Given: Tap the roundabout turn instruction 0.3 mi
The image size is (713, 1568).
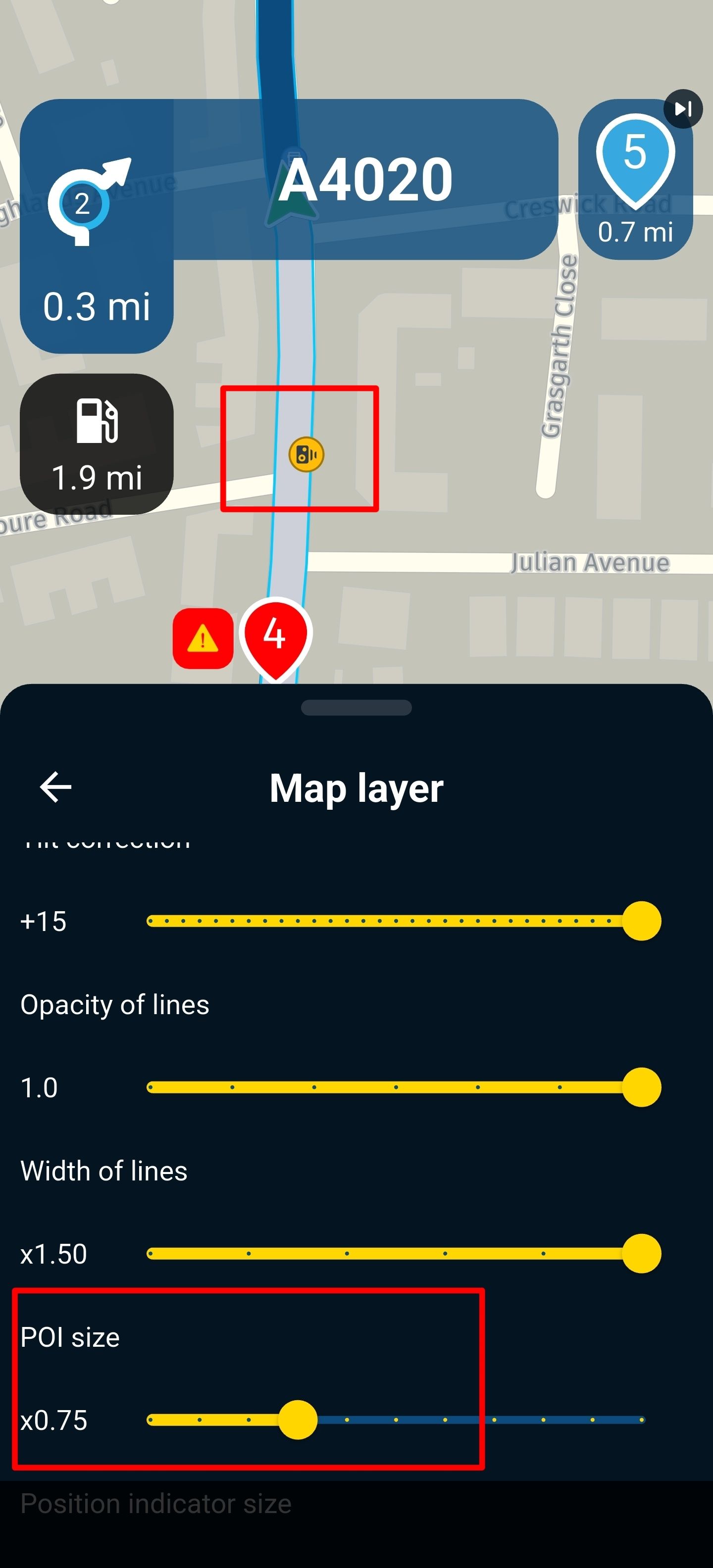Looking at the screenshot, I should pos(96,231).
